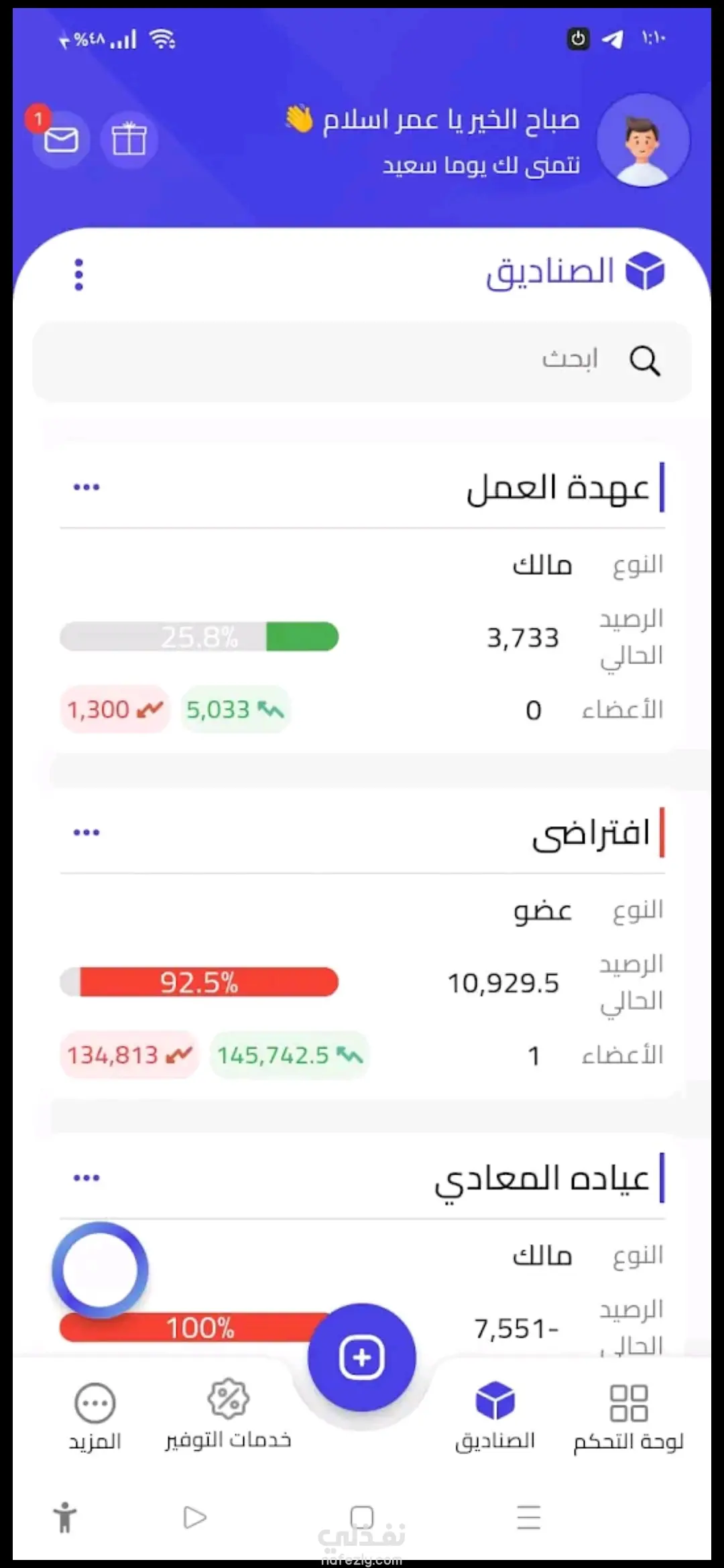Switch to لوحة التحكم tab

coord(628,1415)
